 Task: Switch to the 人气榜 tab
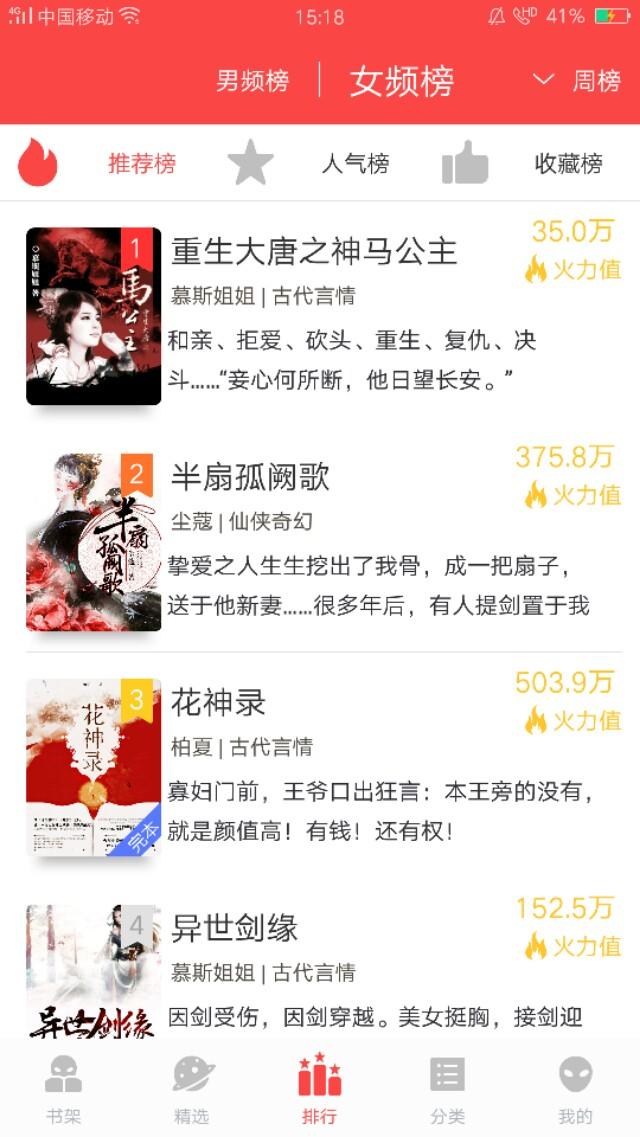click(355, 163)
